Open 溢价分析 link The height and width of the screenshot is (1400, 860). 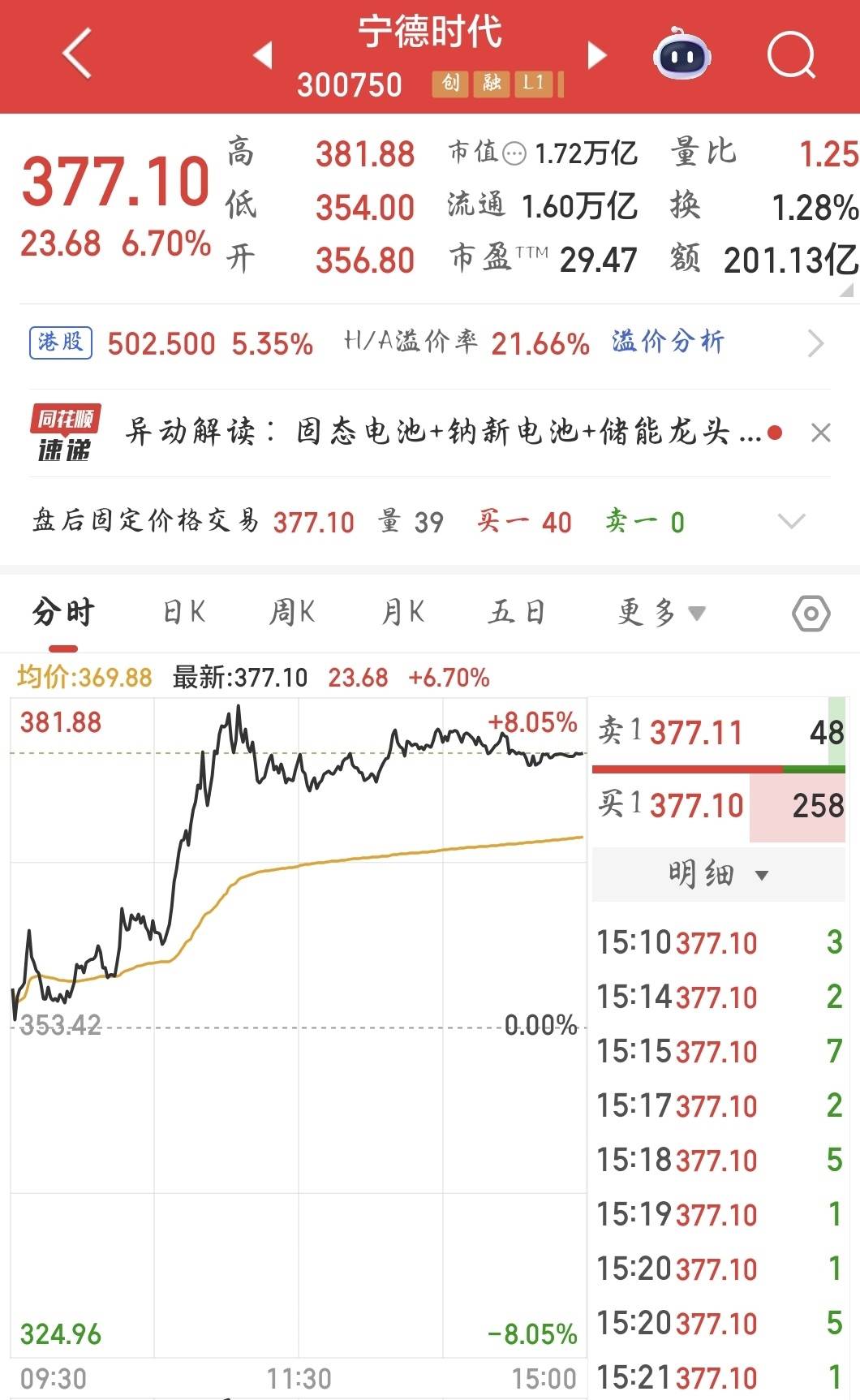click(667, 342)
